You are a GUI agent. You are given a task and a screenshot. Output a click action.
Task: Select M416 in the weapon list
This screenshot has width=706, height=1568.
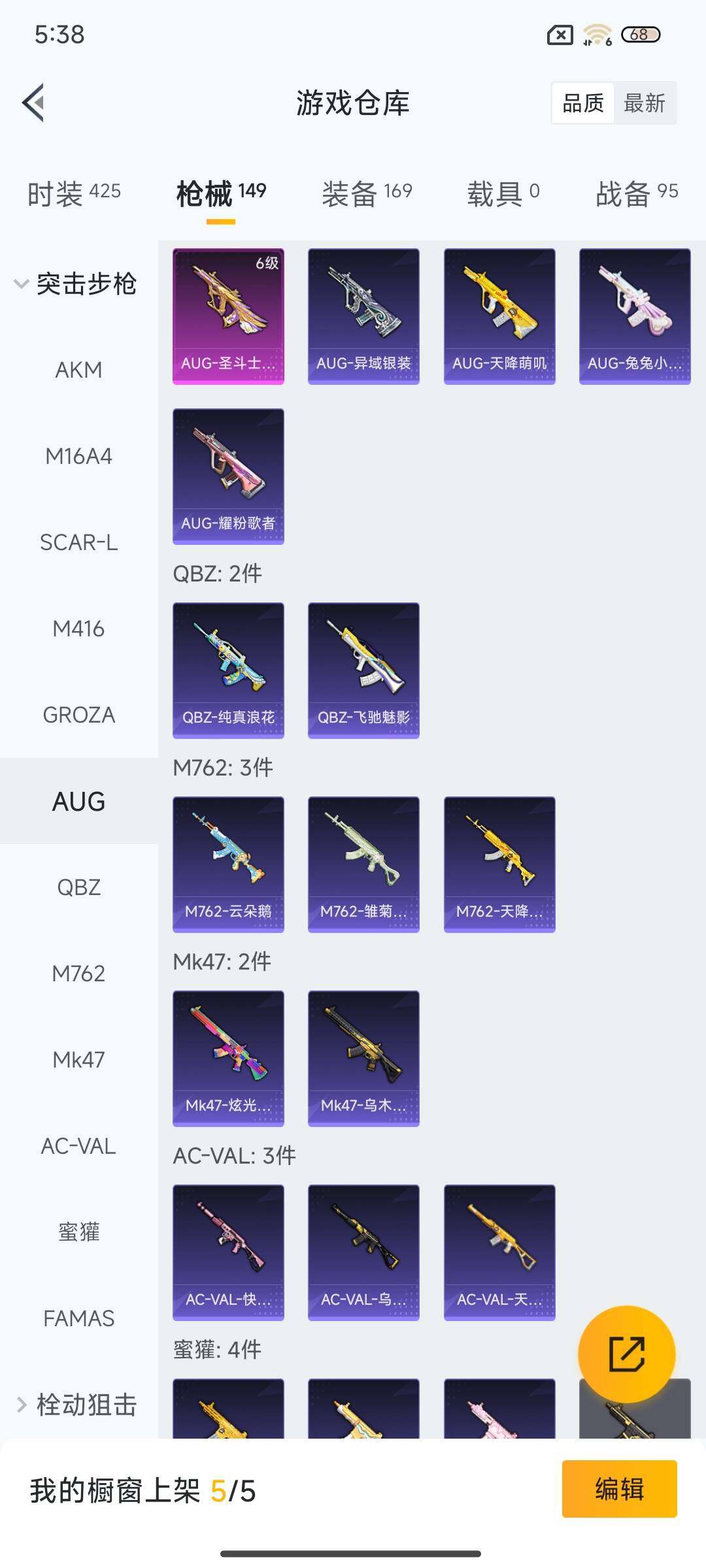78,629
